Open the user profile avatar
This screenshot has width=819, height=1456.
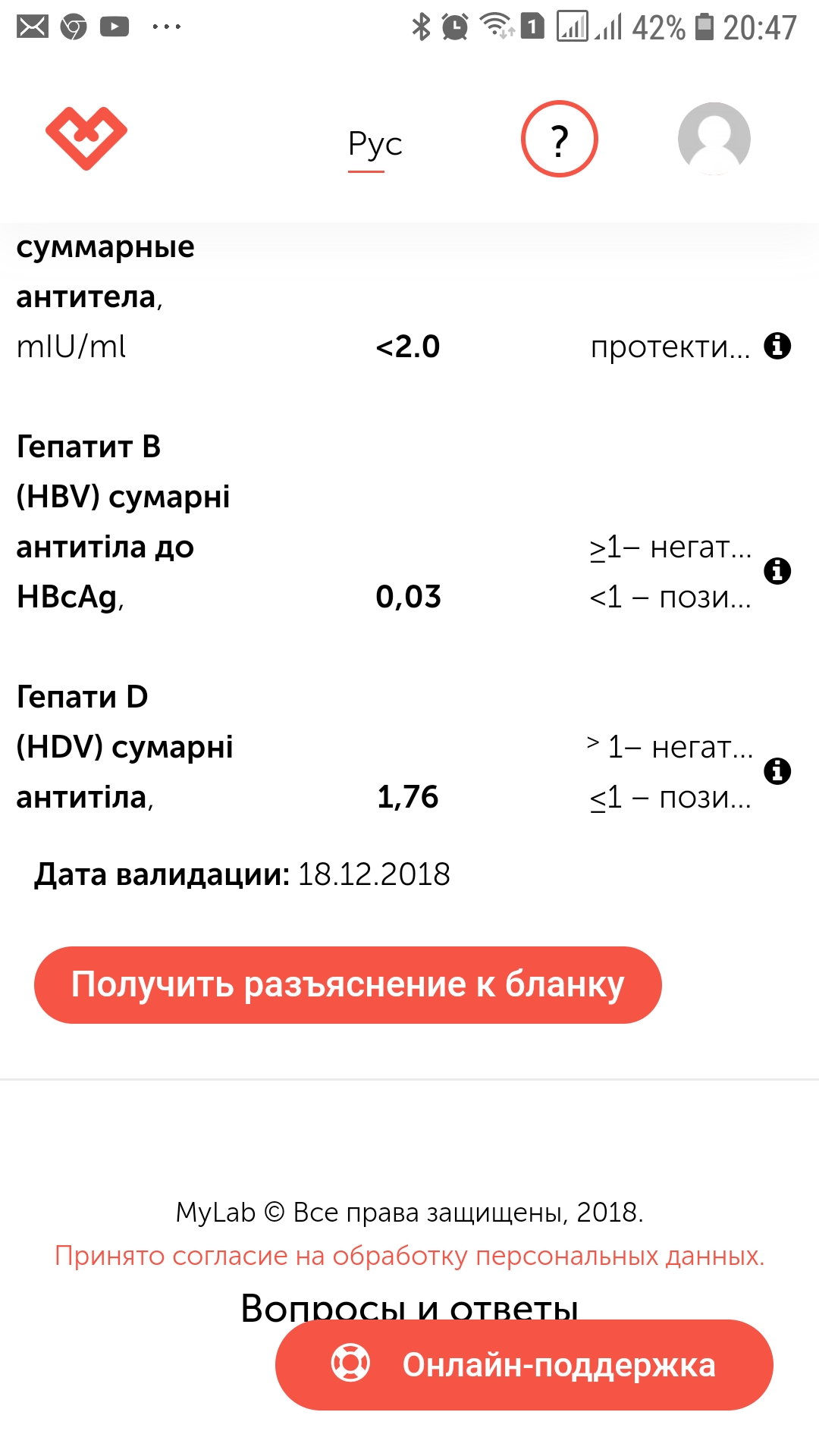714,139
